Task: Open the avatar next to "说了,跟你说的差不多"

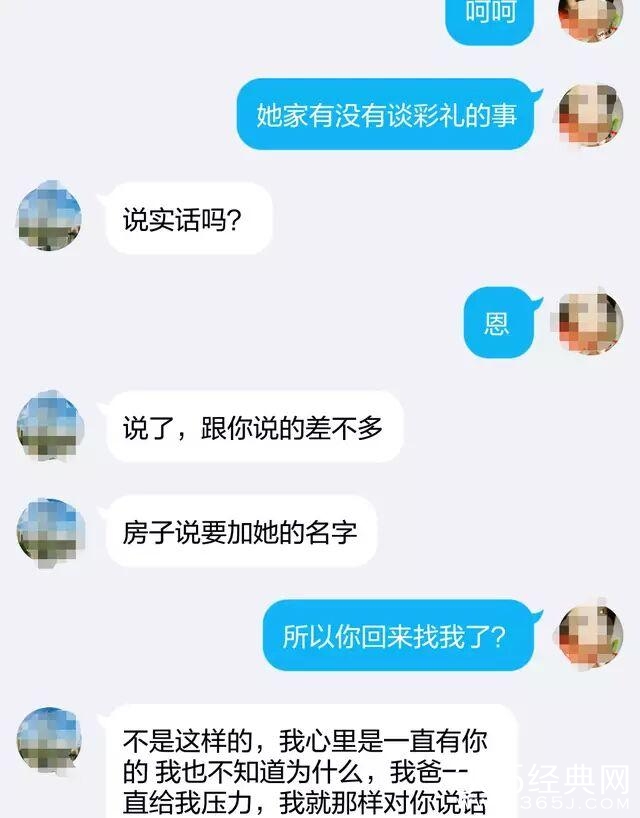Action: [x=49, y=427]
